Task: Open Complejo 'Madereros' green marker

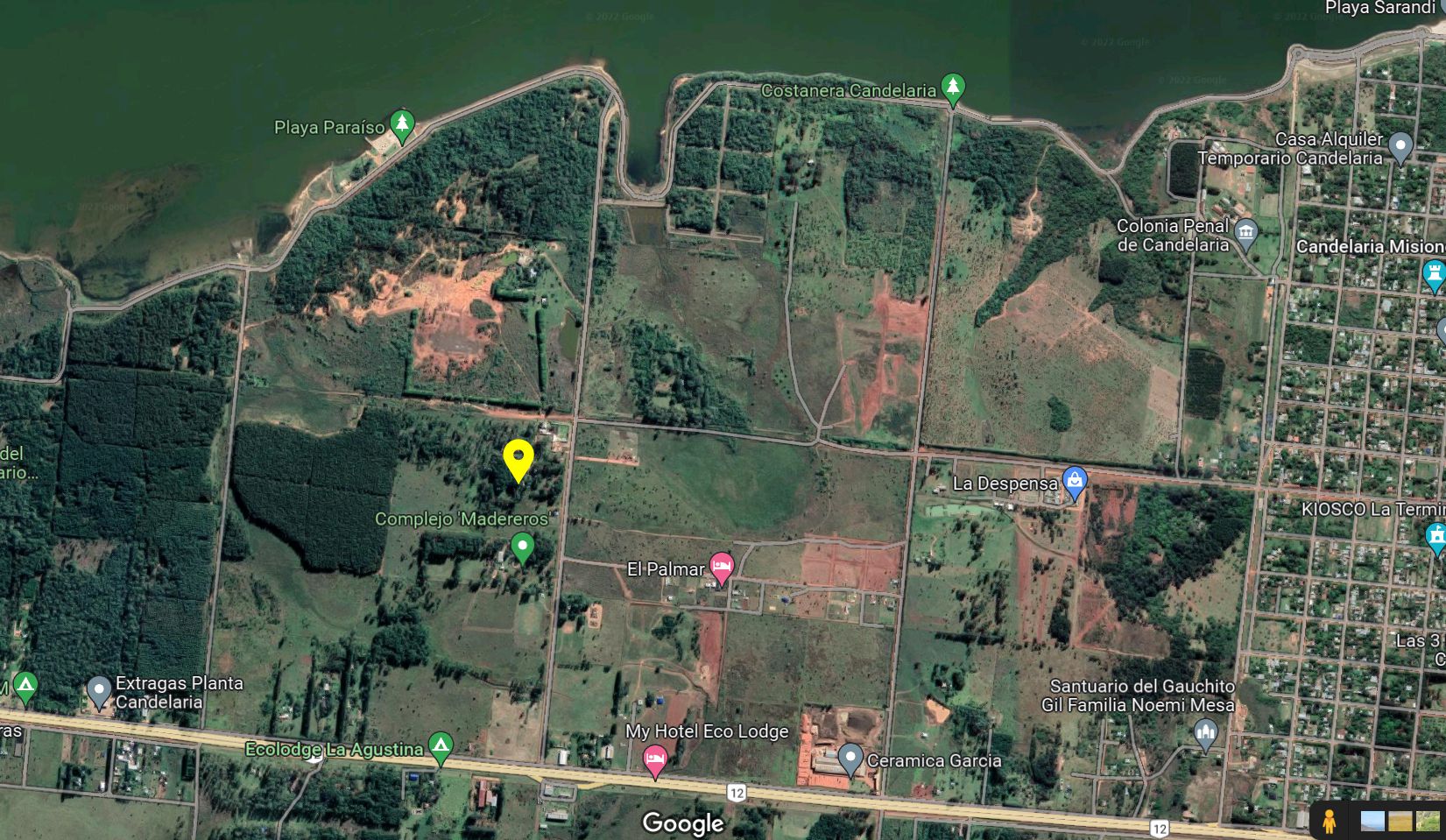Action: (x=522, y=547)
